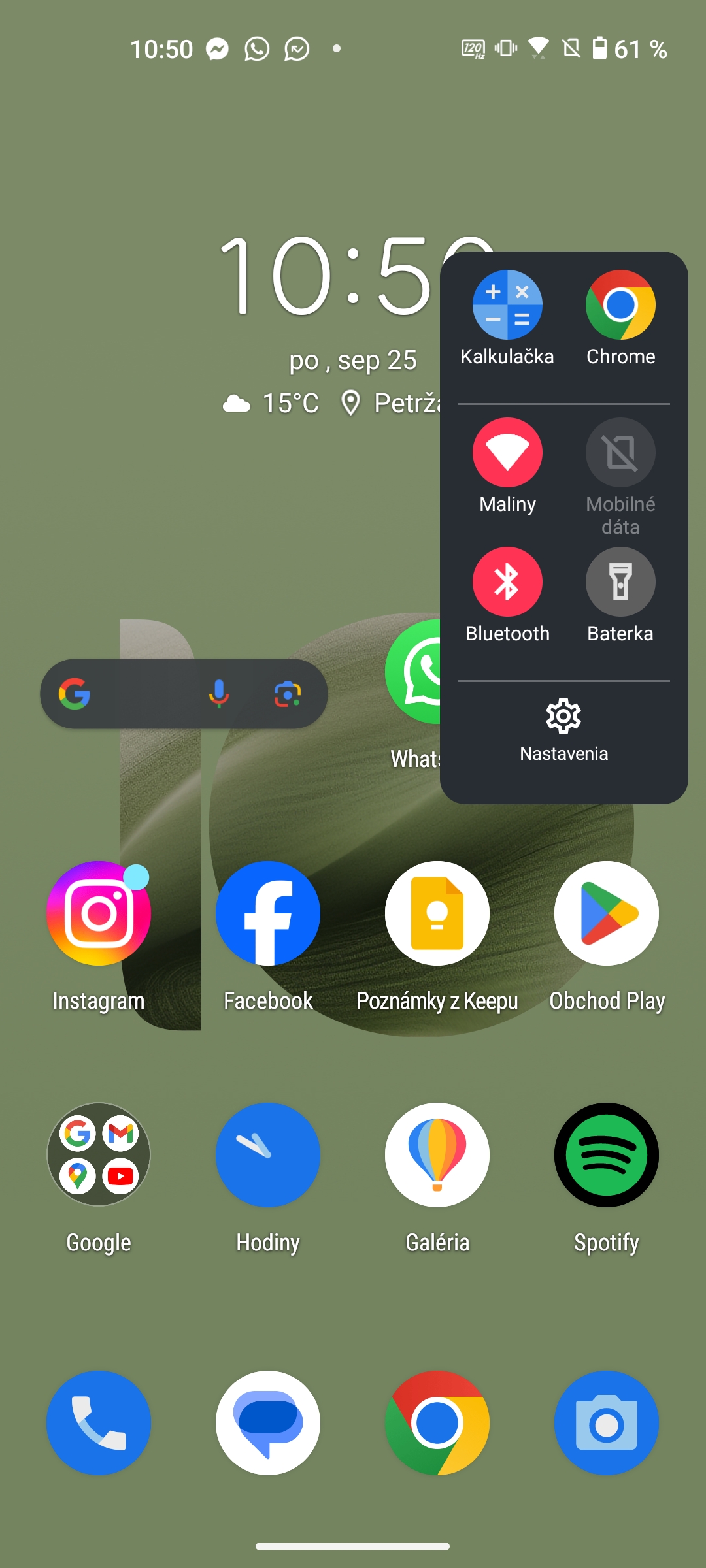Screen dimensions: 706x1568
Task: Open the Phone dialer in the dock
Action: [99, 1423]
